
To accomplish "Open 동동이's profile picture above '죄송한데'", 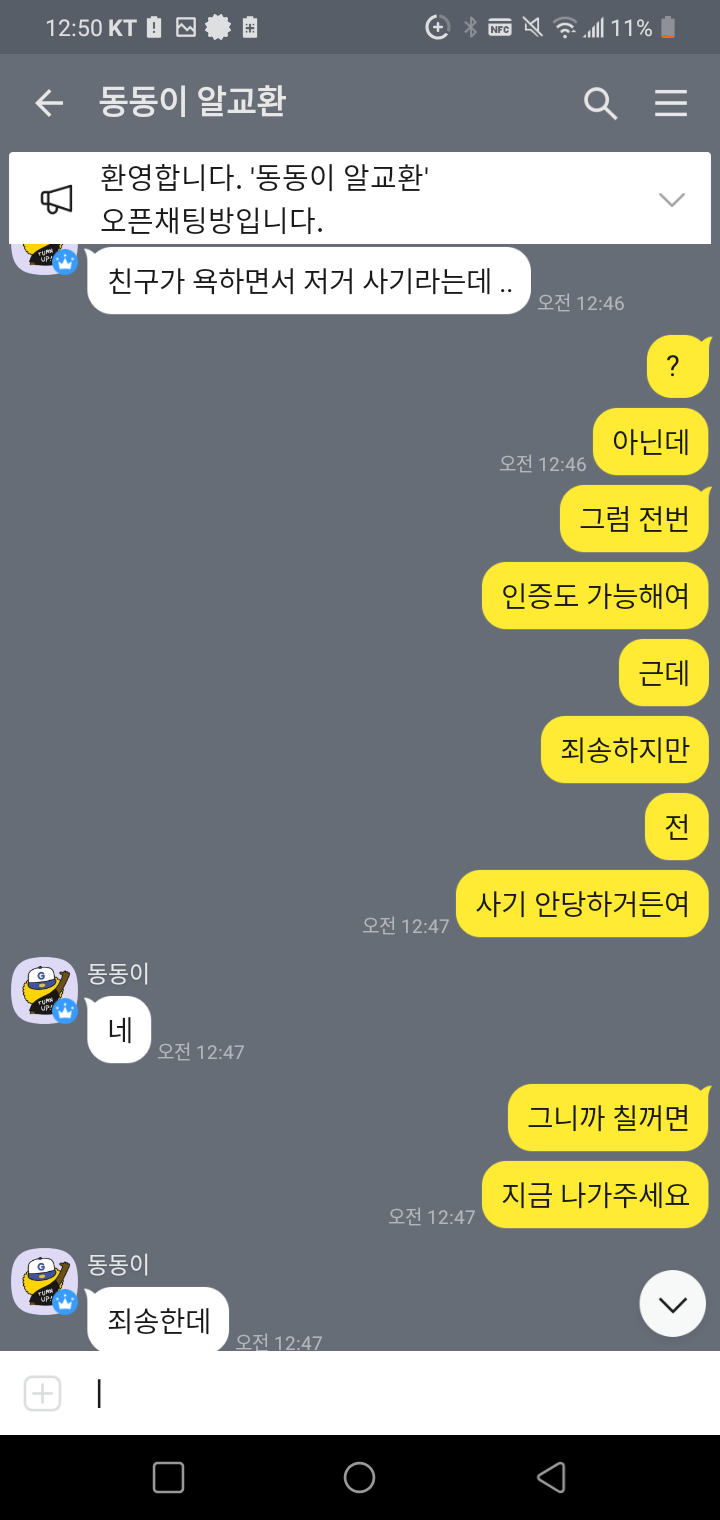I will [44, 1281].
